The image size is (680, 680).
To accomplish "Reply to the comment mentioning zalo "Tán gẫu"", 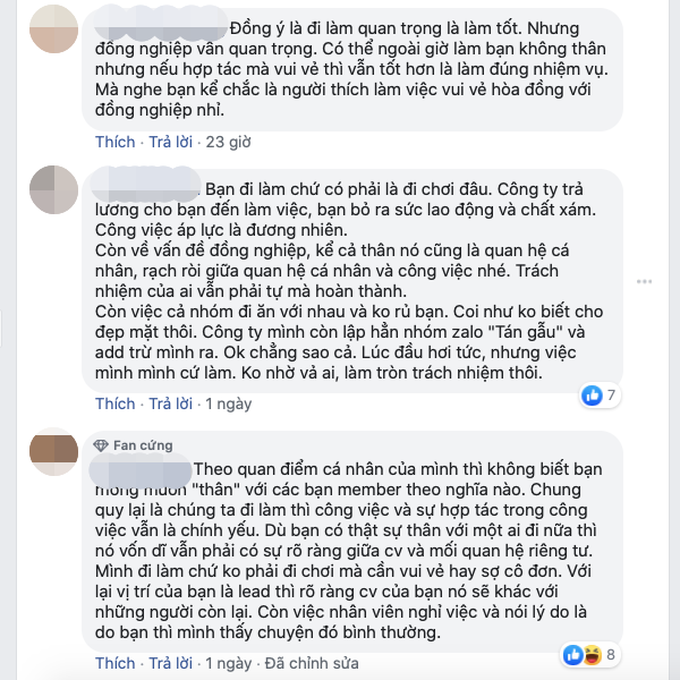I will [x=171, y=404].
